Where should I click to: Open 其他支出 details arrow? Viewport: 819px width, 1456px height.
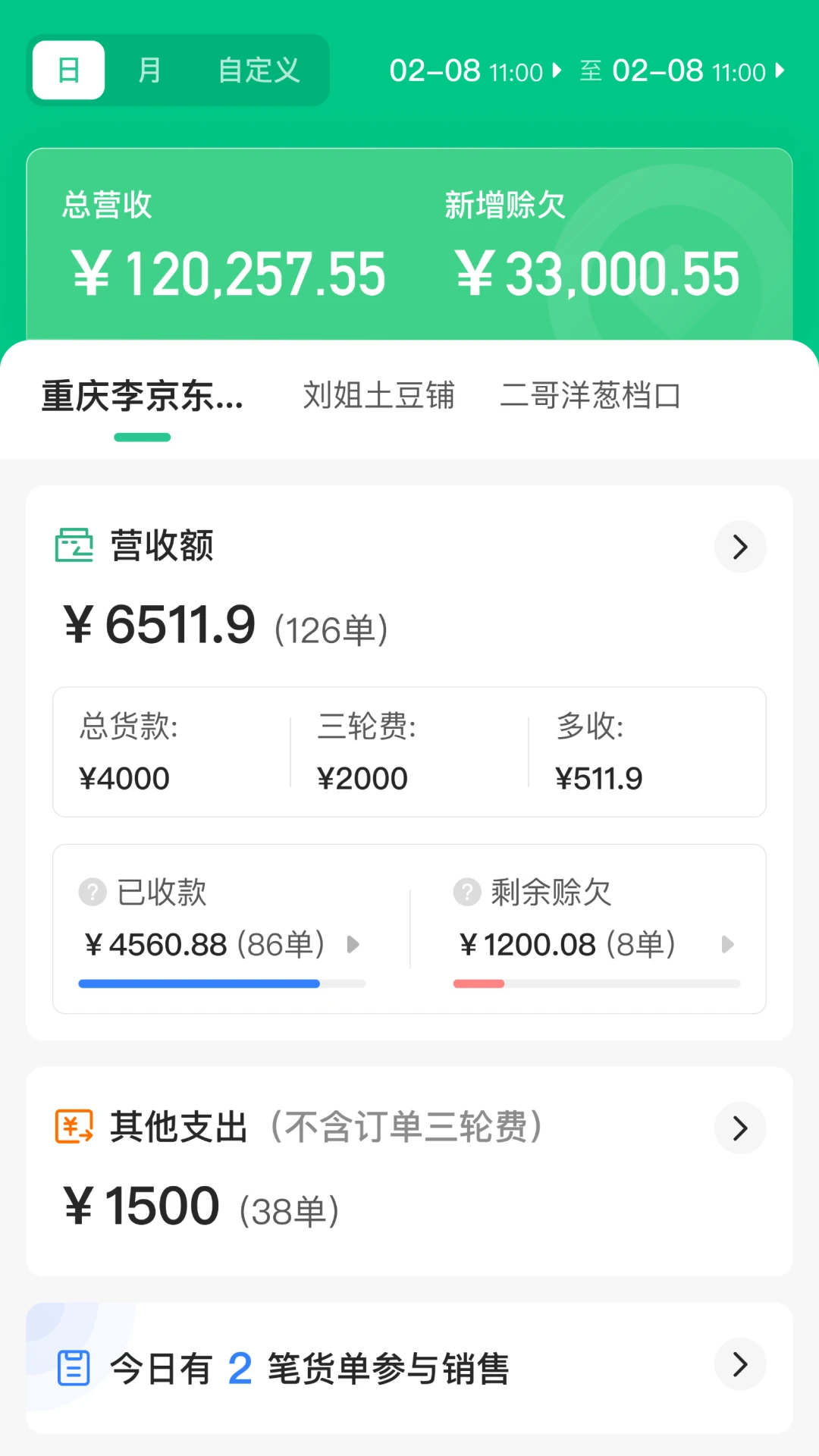pos(740,1128)
